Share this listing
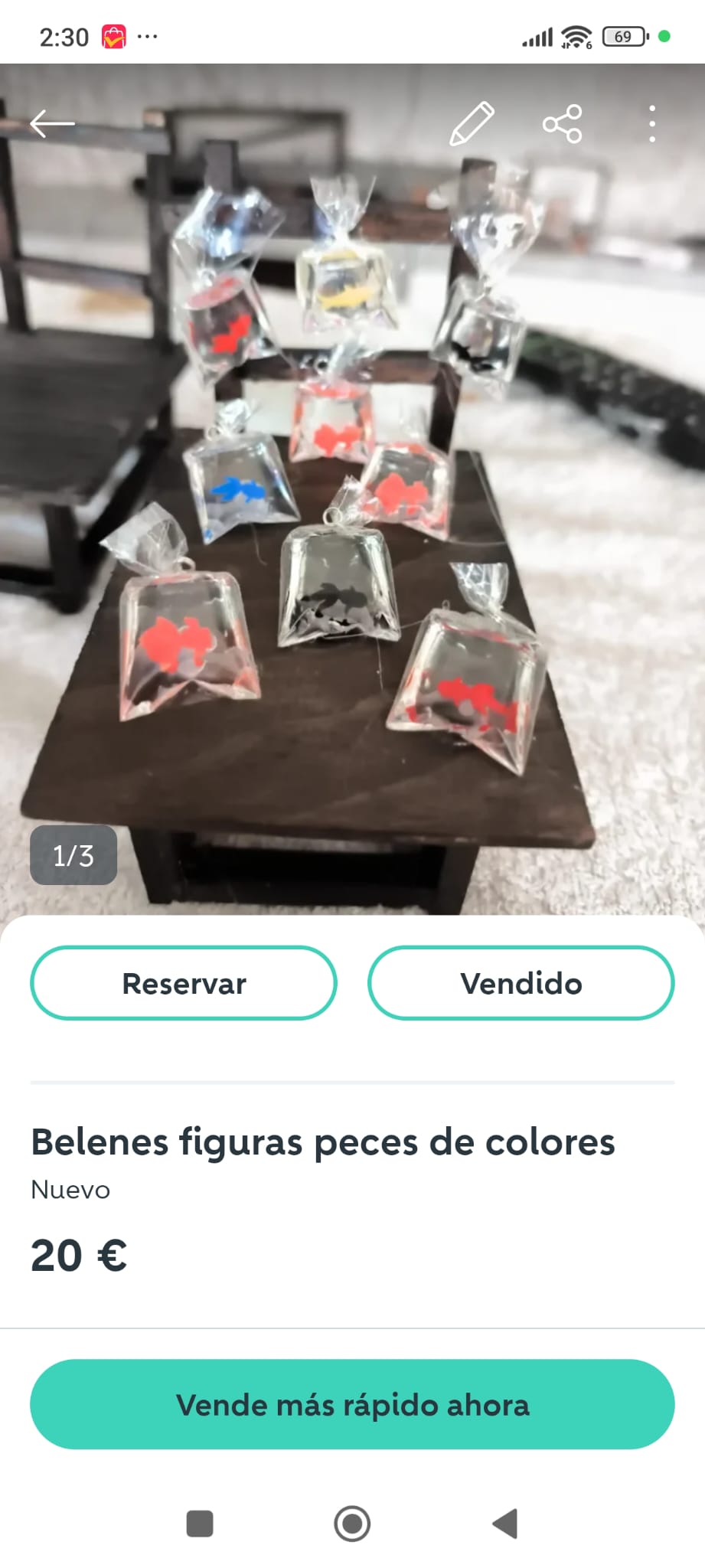Image resolution: width=705 pixels, height=1568 pixels. [x=563, y=123]
